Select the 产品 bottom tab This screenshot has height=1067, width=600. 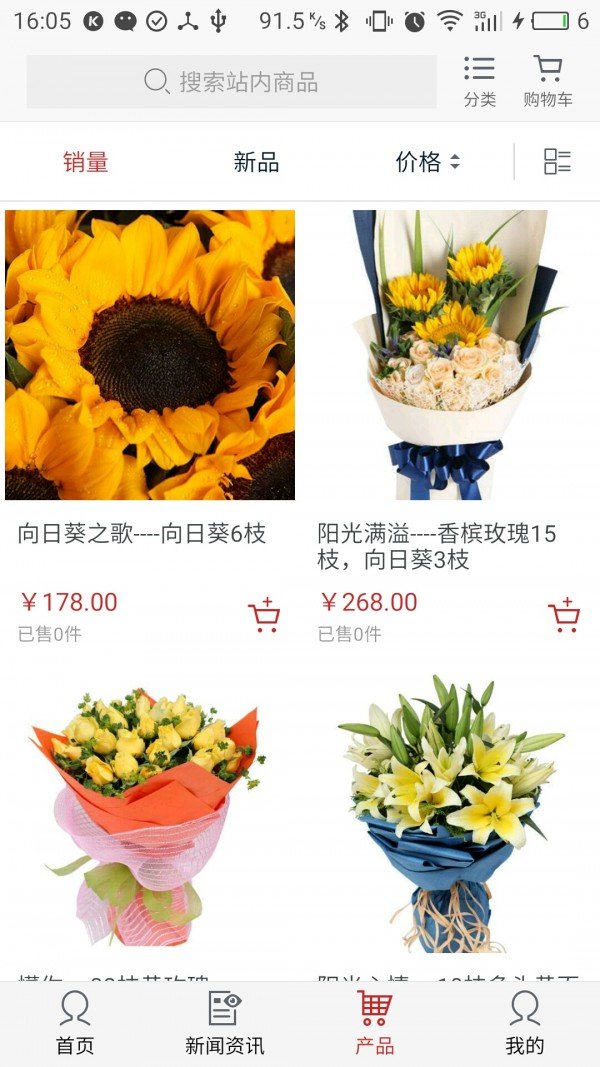tap(375, 1024)
